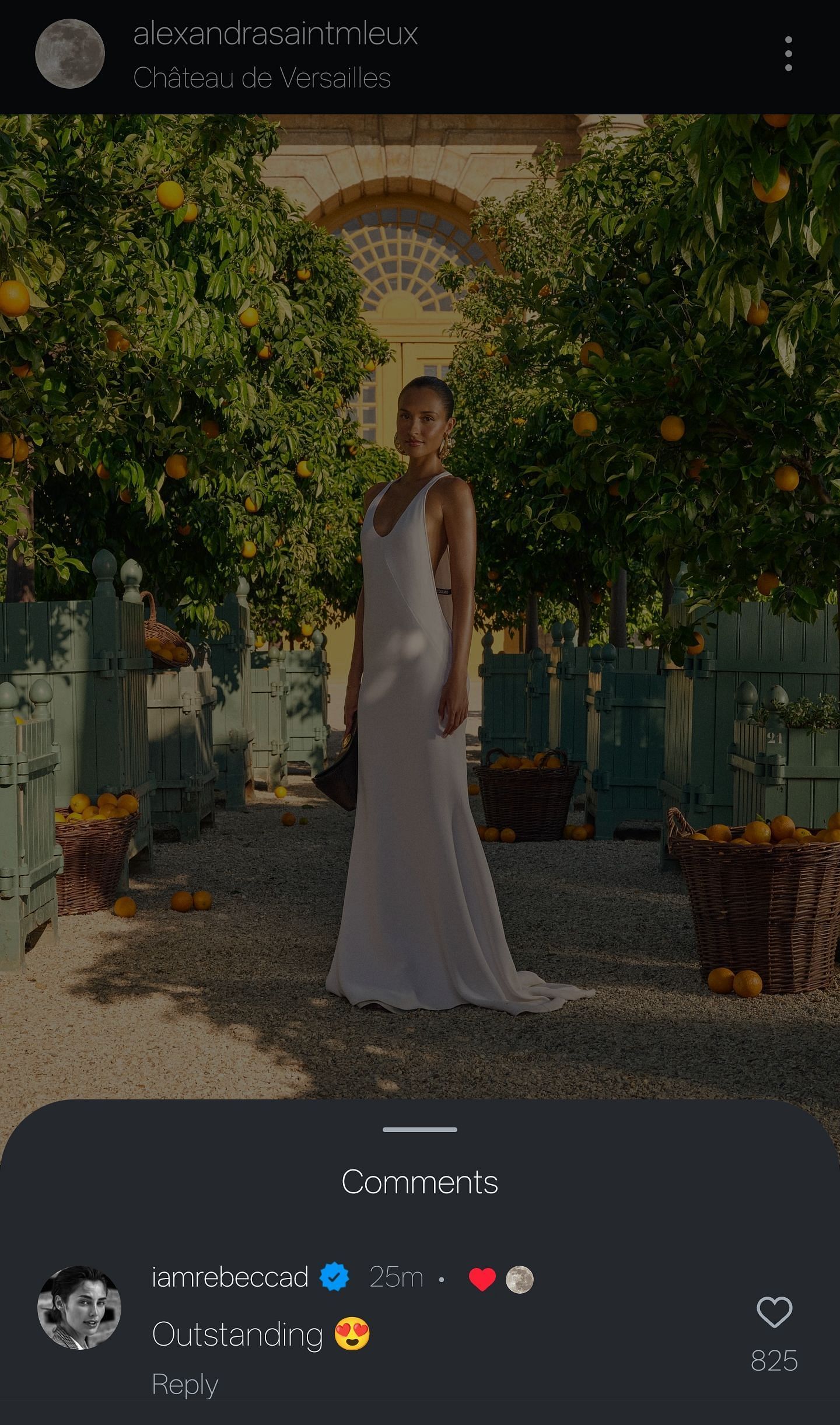Open the post's three-dot overflow menu

click(788, 54)
